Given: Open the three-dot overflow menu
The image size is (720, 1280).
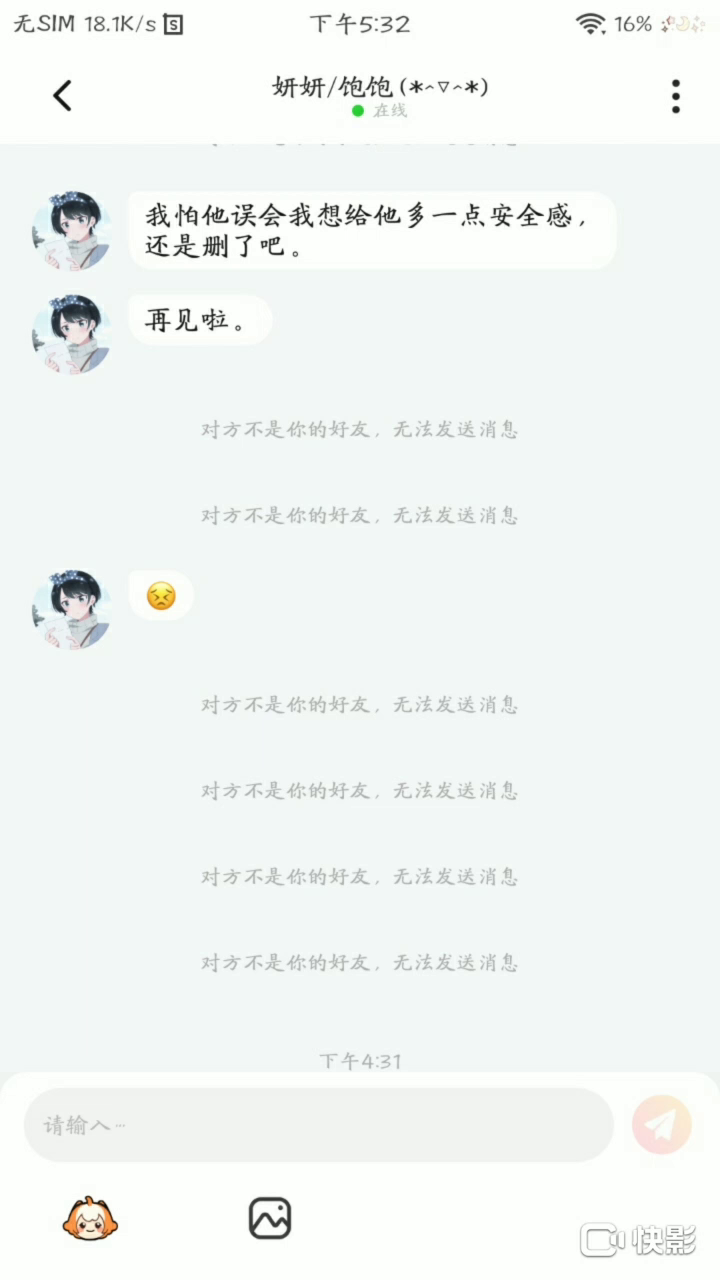Looking at the screenshot, I should 676,96.
